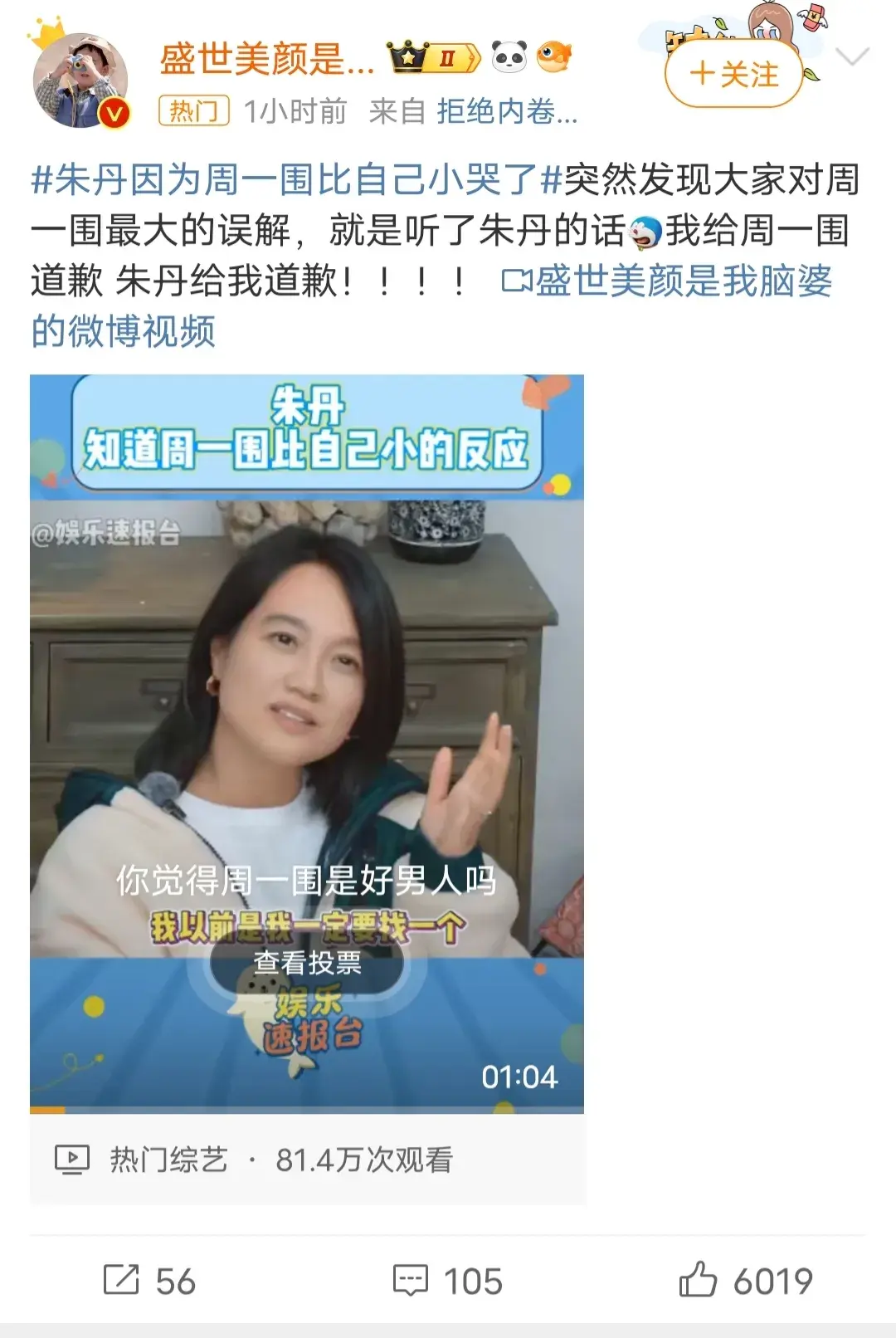Open hashtag #朱丹因为周一围比自己小哭了#
Image resolution: width=896 pixels, height=1338 pixels.
(296, 179)
